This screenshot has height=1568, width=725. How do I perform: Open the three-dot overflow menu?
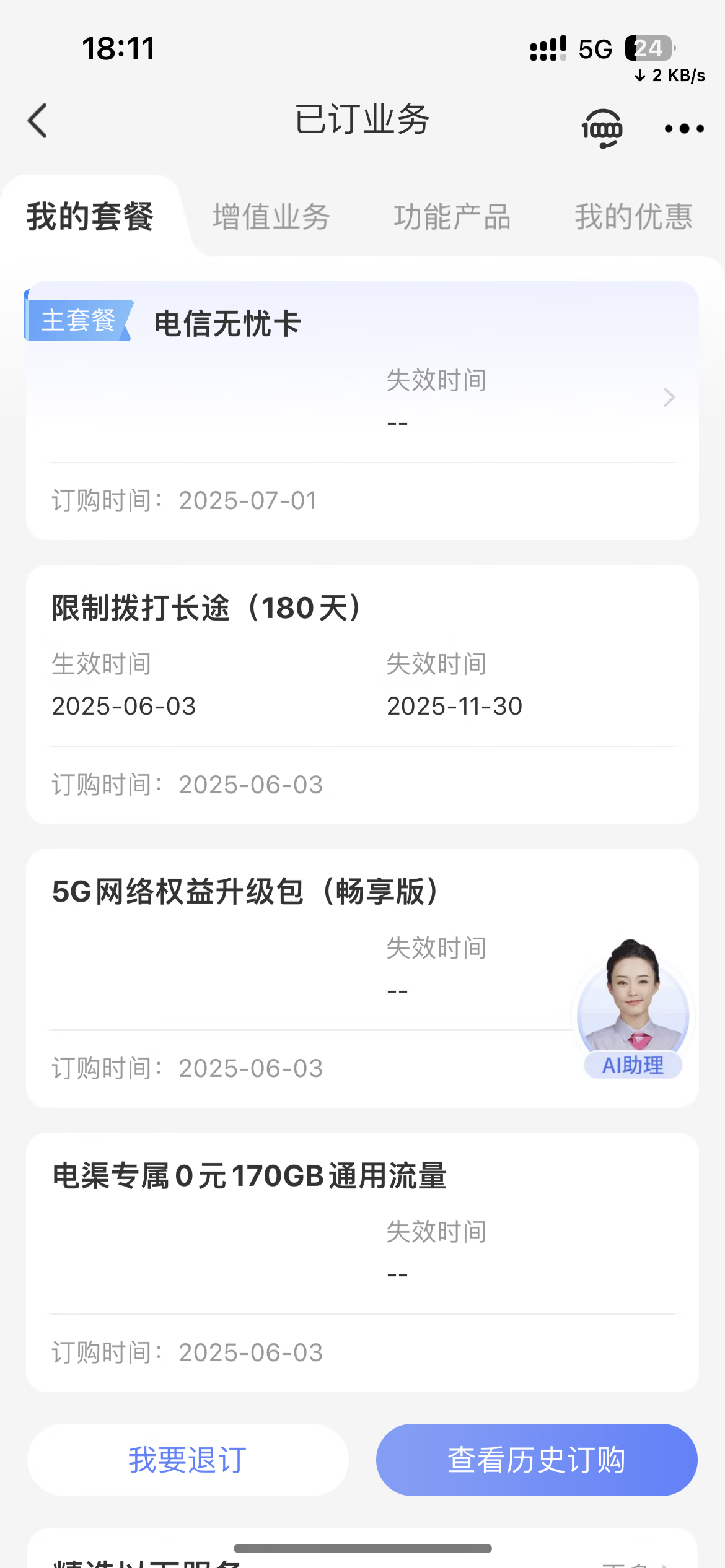pyautogui.click(x=683, y=129)
